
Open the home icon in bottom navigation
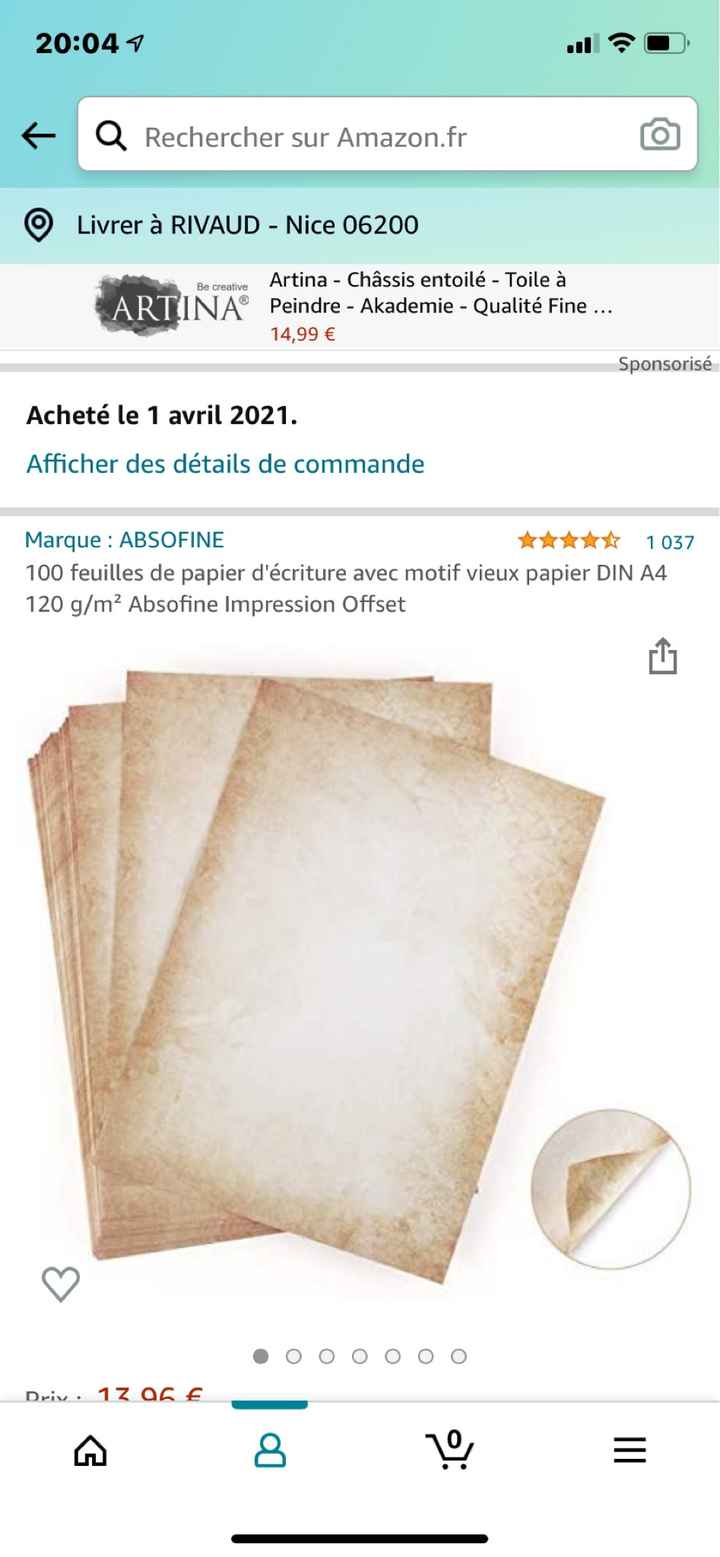tap(89, 1451)
